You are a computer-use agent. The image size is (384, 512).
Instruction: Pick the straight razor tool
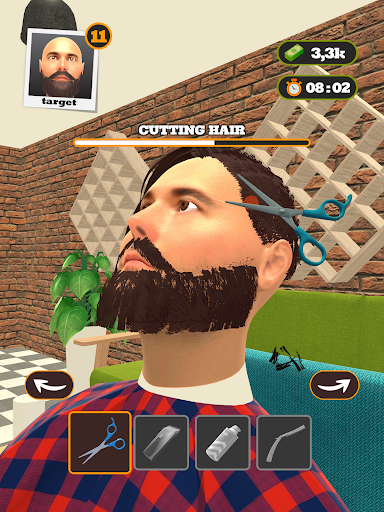[x=284, y=442]
